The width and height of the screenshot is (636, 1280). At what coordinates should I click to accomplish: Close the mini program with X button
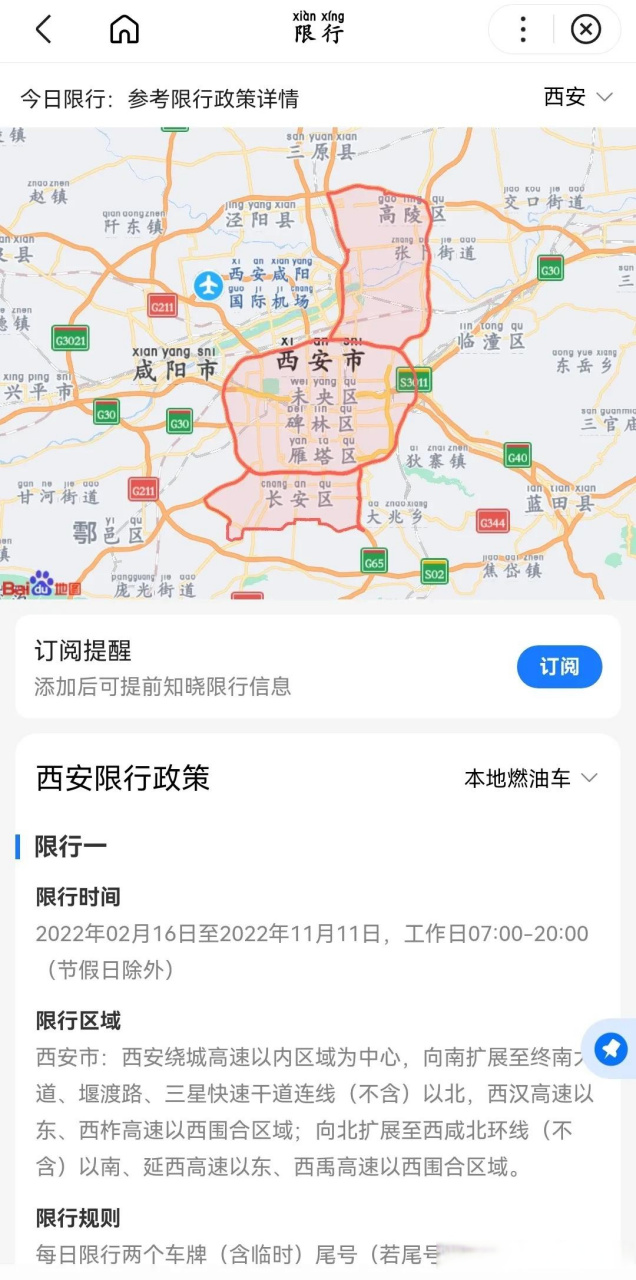click(585, 30)
